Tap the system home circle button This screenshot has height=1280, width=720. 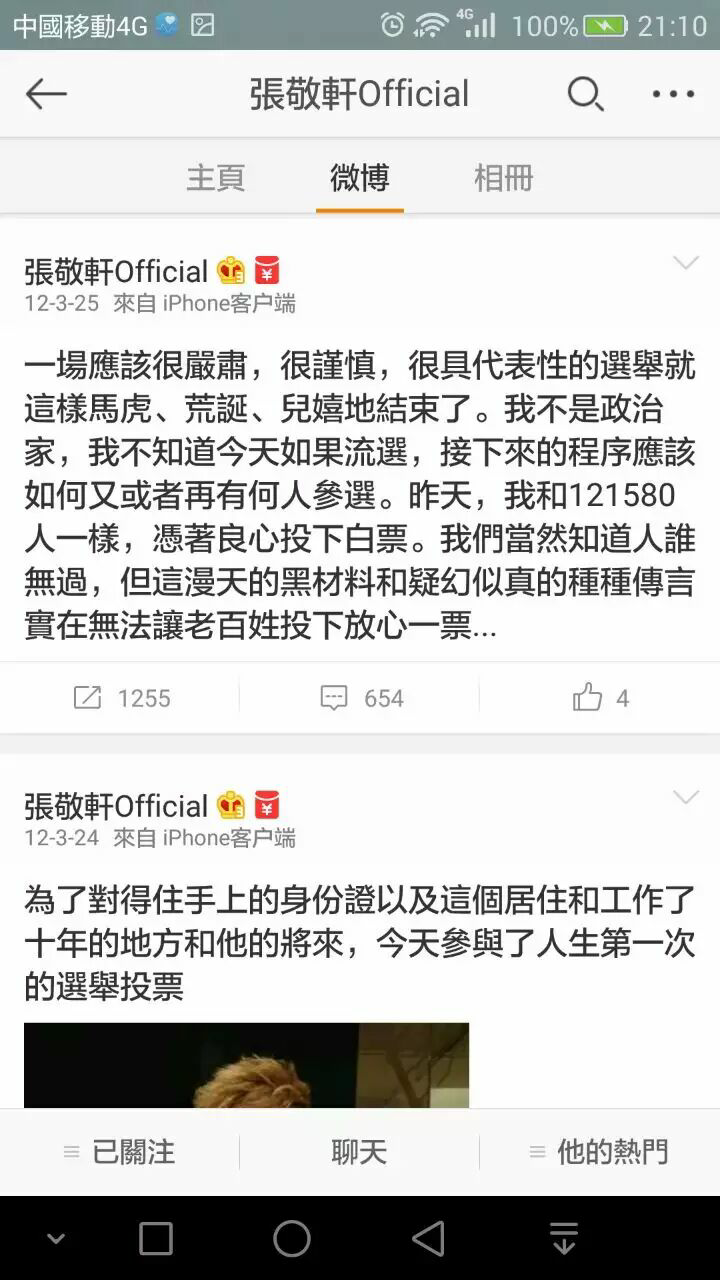click(x=292, y=1238)
